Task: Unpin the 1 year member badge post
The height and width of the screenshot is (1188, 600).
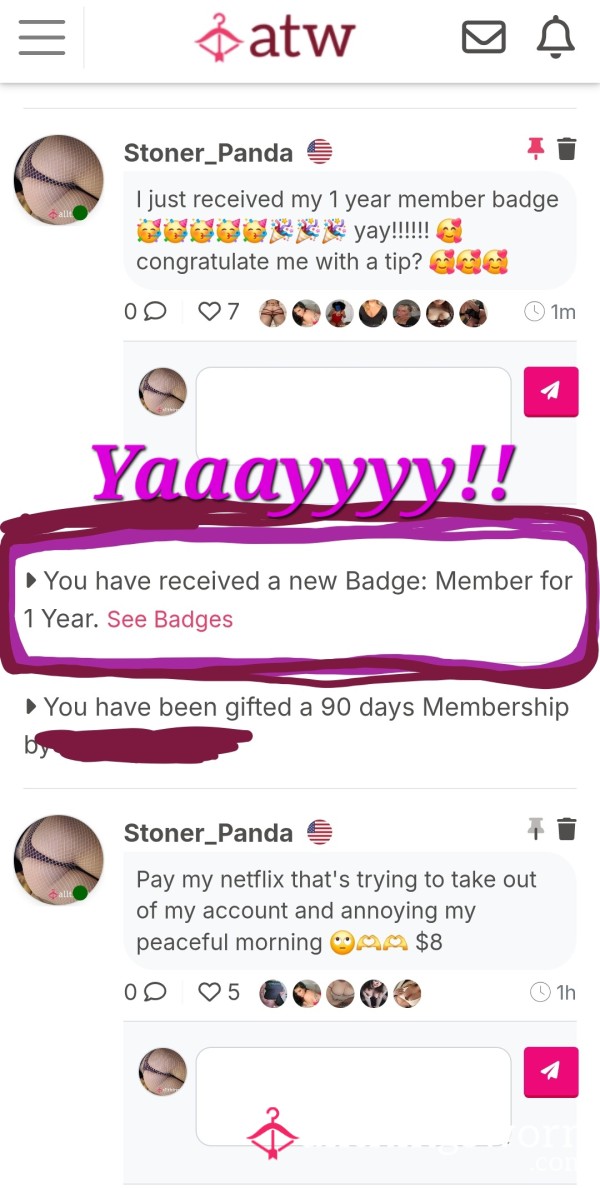Action: coord(536,149)
